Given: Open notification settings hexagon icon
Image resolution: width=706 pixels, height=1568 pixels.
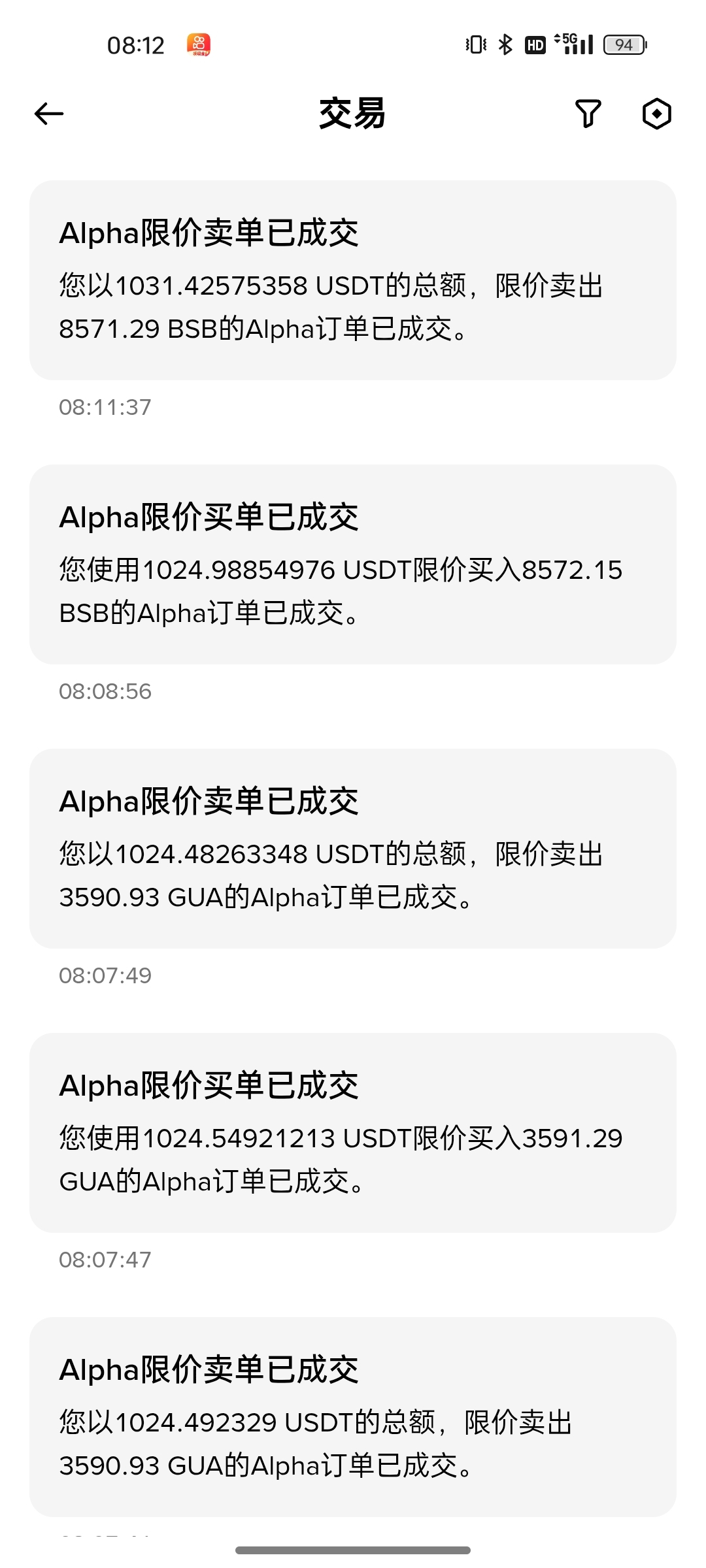Looking at the screenshot, I should pos(656,114).
